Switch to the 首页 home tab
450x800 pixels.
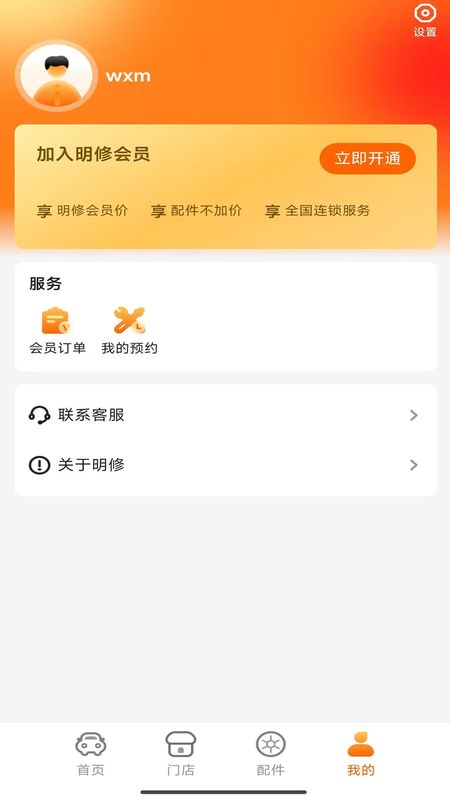[x=91, y=754]
